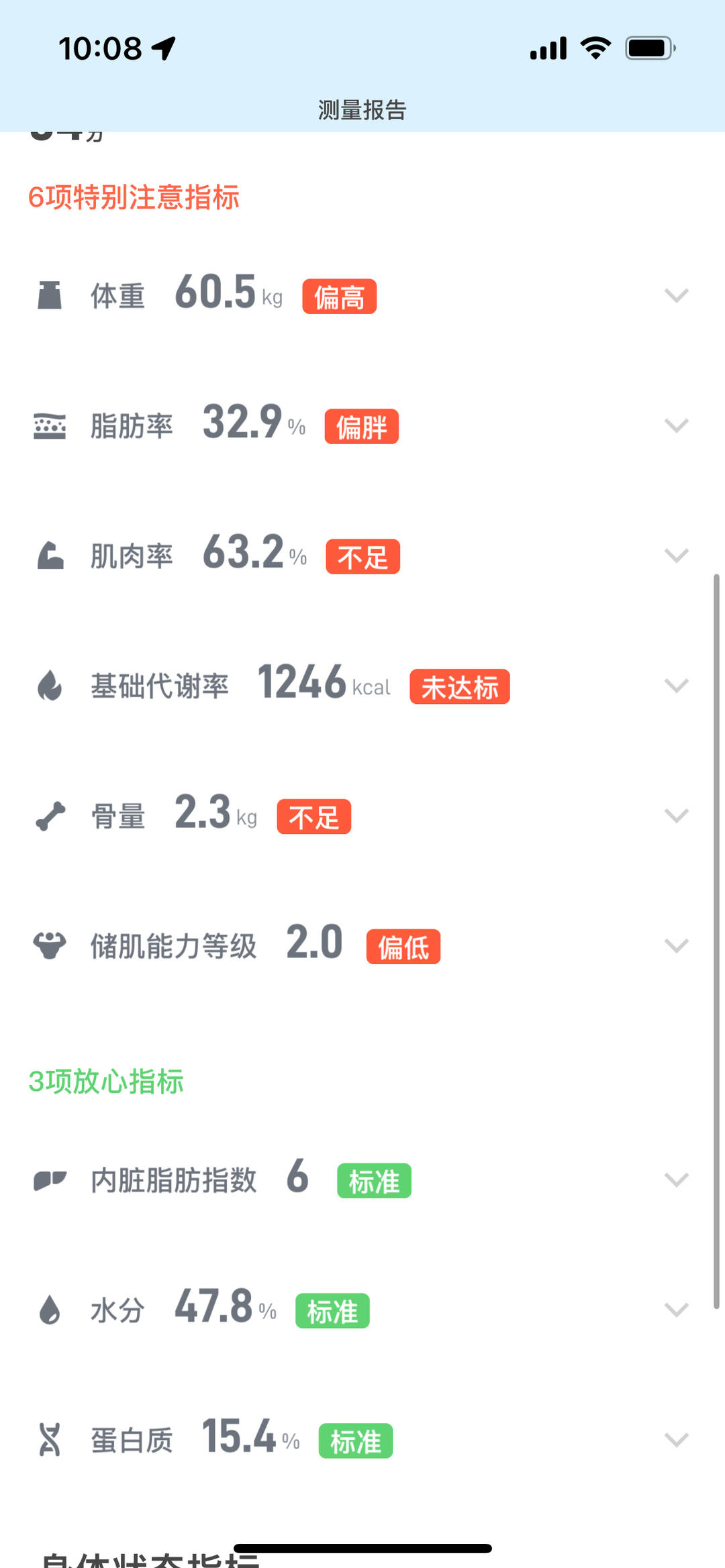Expand the 蛋白质 15.4% row

(x=676, y=1440)
